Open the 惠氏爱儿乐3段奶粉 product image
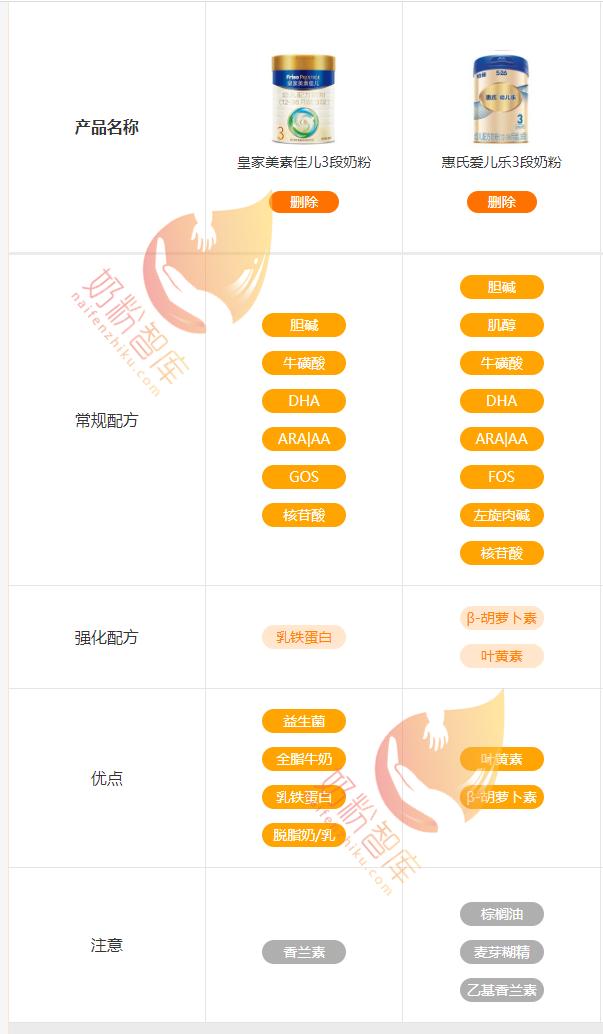Screen dimensions: 603x1034 [x=501, y=100]
